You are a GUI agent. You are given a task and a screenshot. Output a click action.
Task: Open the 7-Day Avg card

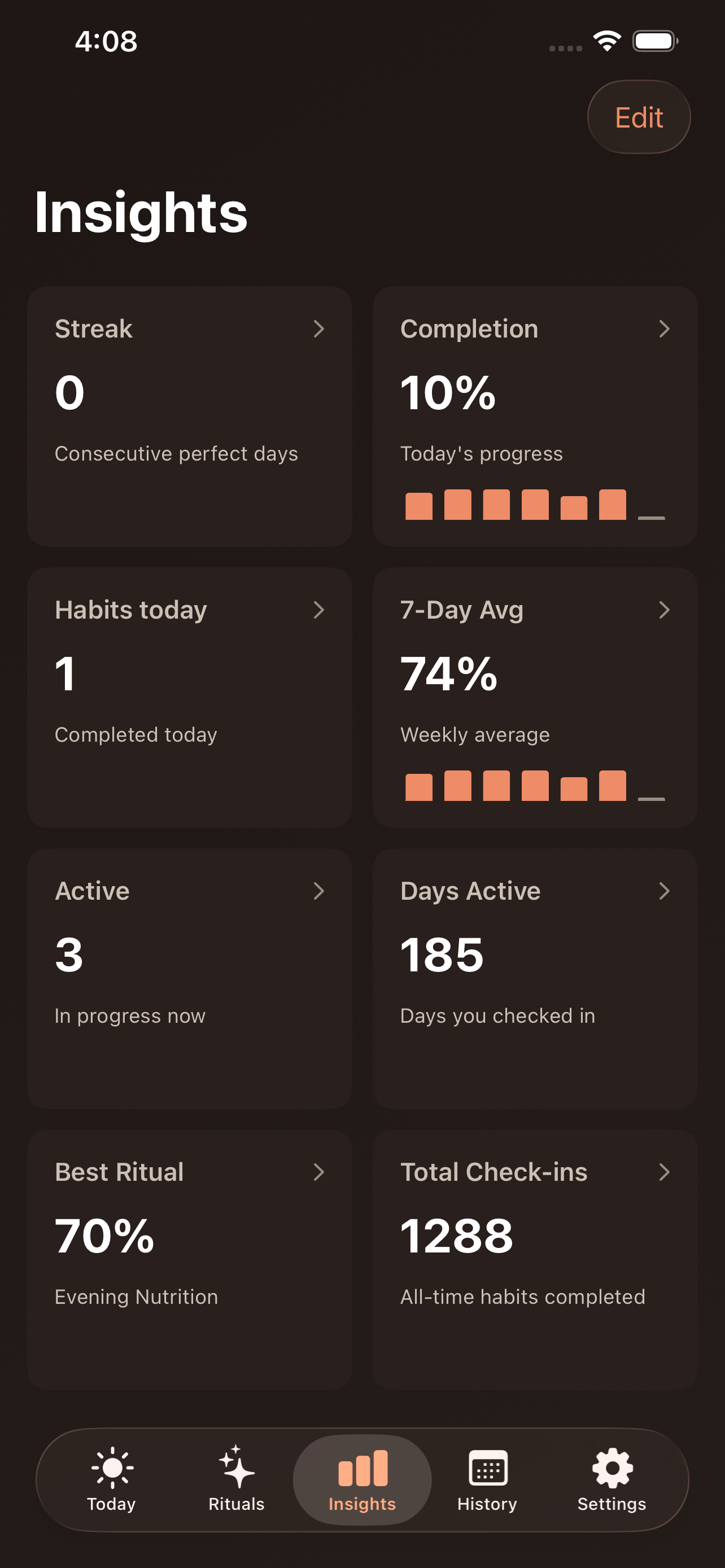coord(535,697)
